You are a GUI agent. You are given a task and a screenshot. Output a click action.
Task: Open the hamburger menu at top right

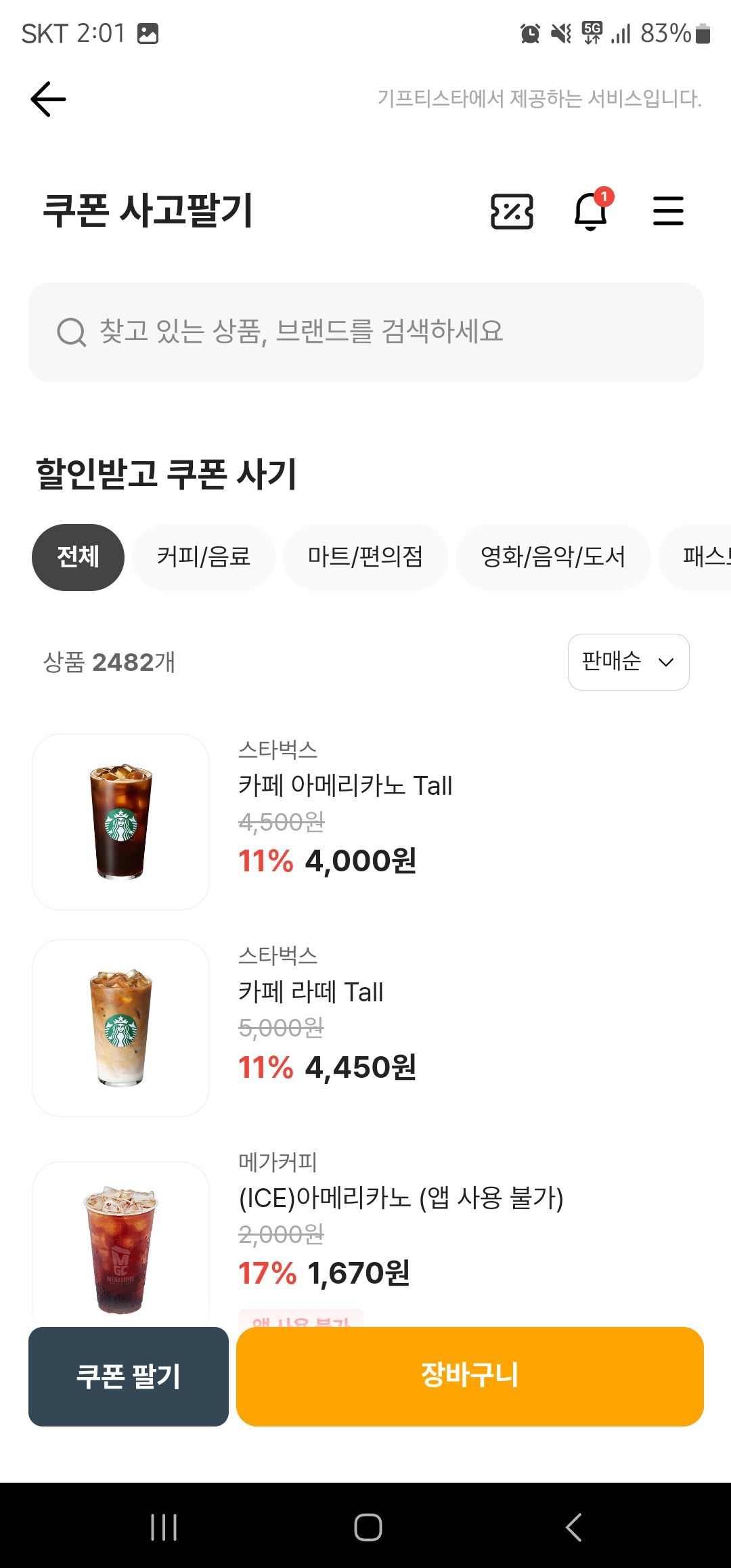667,212
